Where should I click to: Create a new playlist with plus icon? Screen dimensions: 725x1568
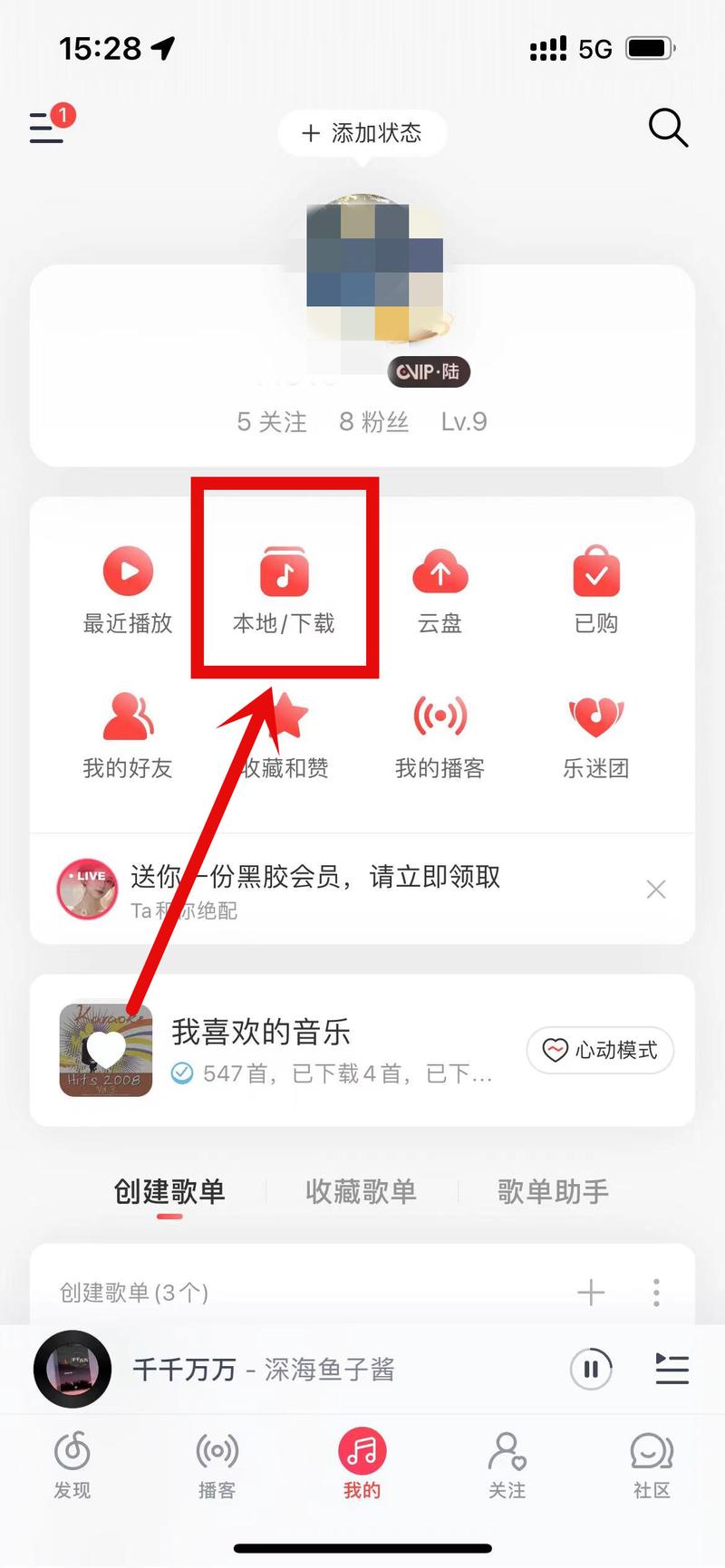click(591, 1292)
